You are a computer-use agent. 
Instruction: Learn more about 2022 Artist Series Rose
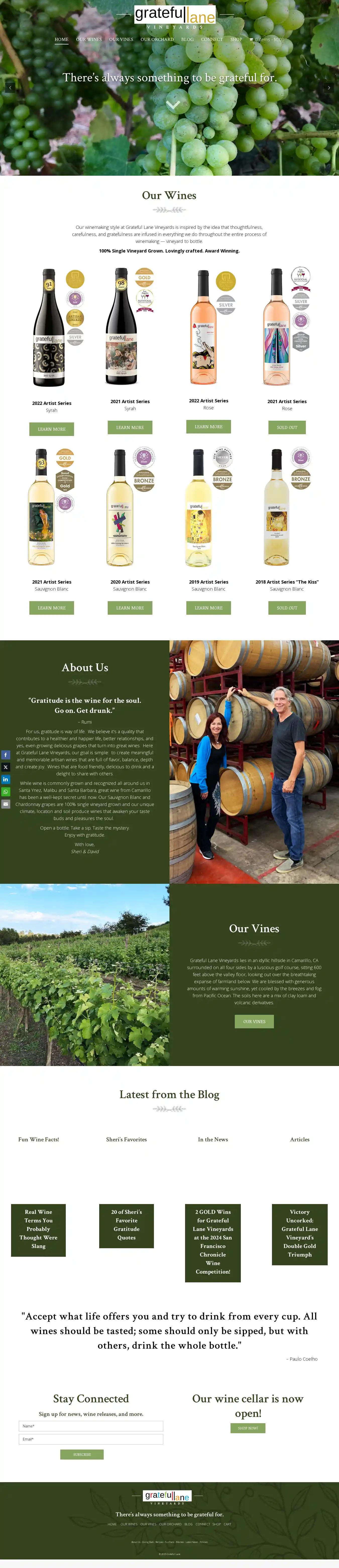tap(209, 427)
